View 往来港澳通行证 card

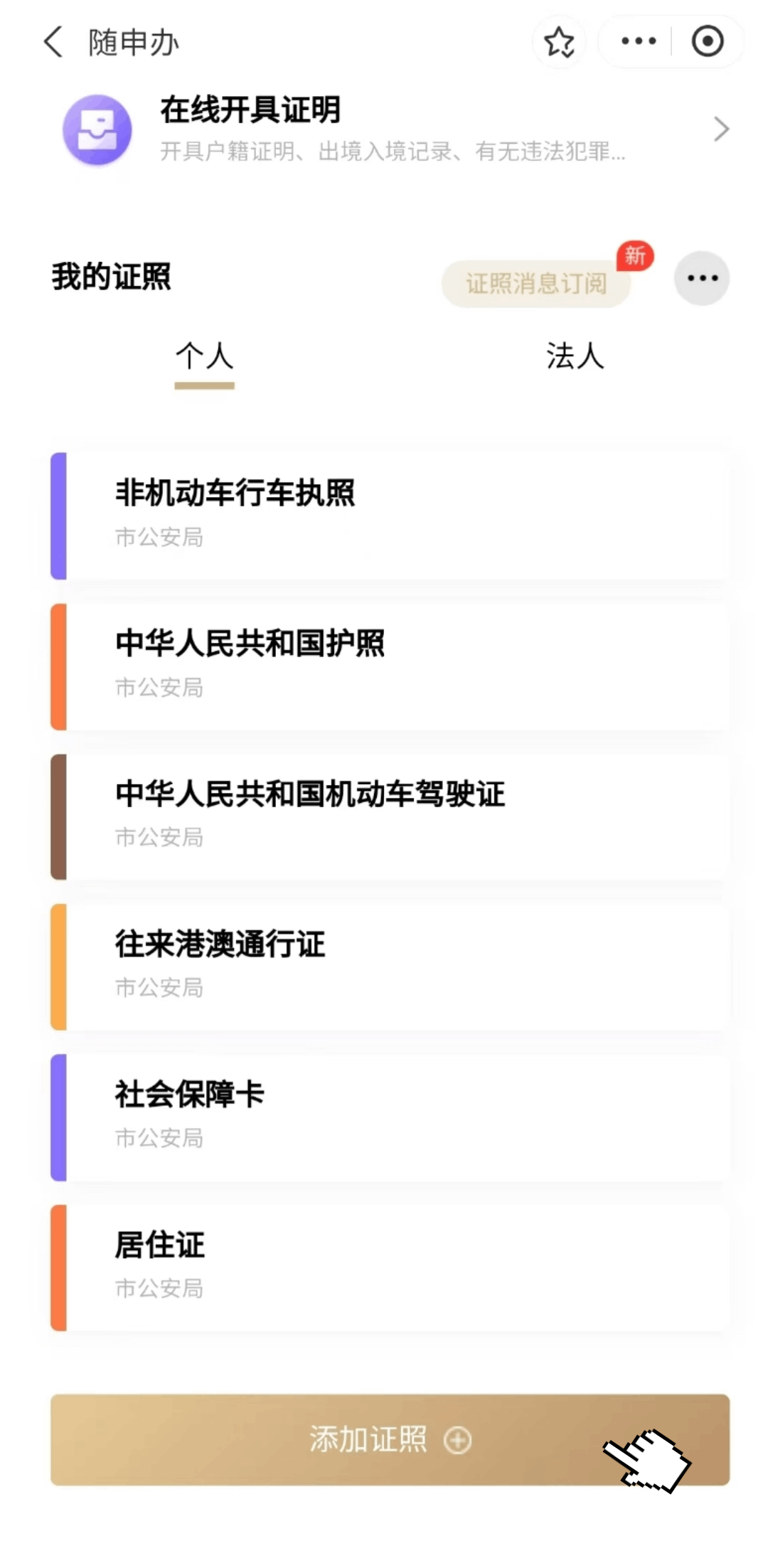pyautogui.click(x=390, y=966)
